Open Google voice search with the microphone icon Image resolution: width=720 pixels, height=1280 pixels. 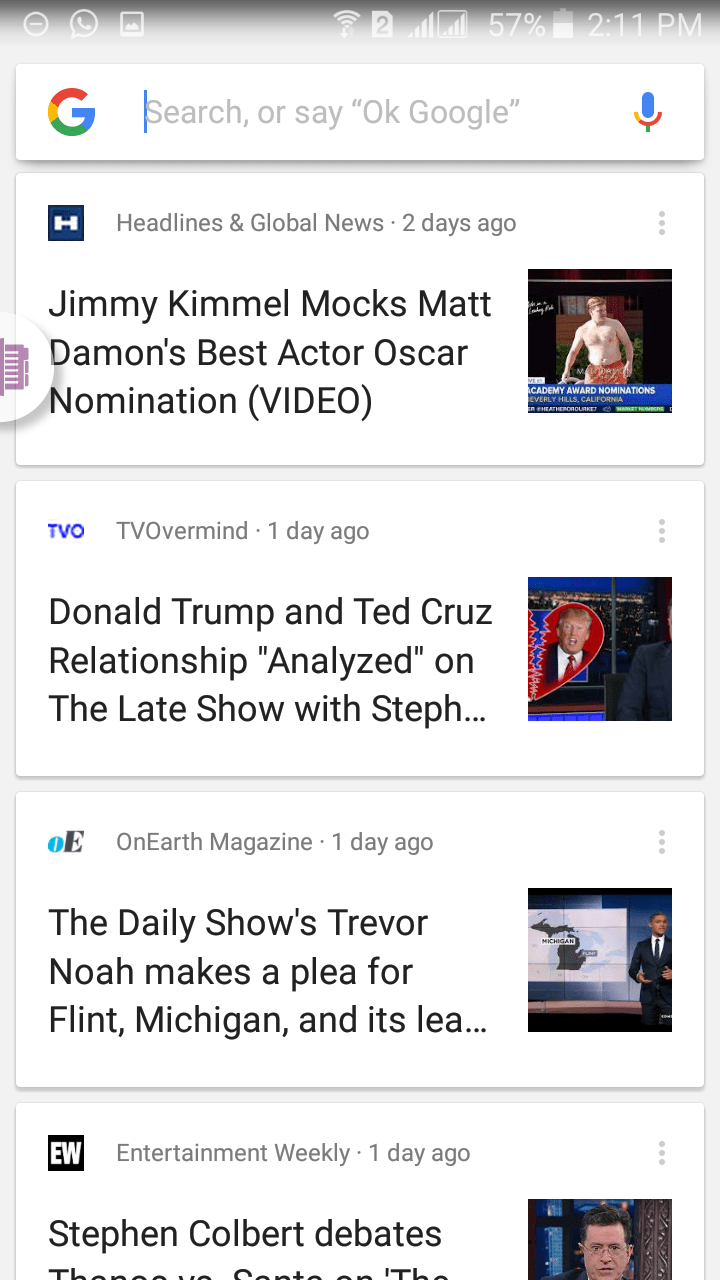[646, 111]
